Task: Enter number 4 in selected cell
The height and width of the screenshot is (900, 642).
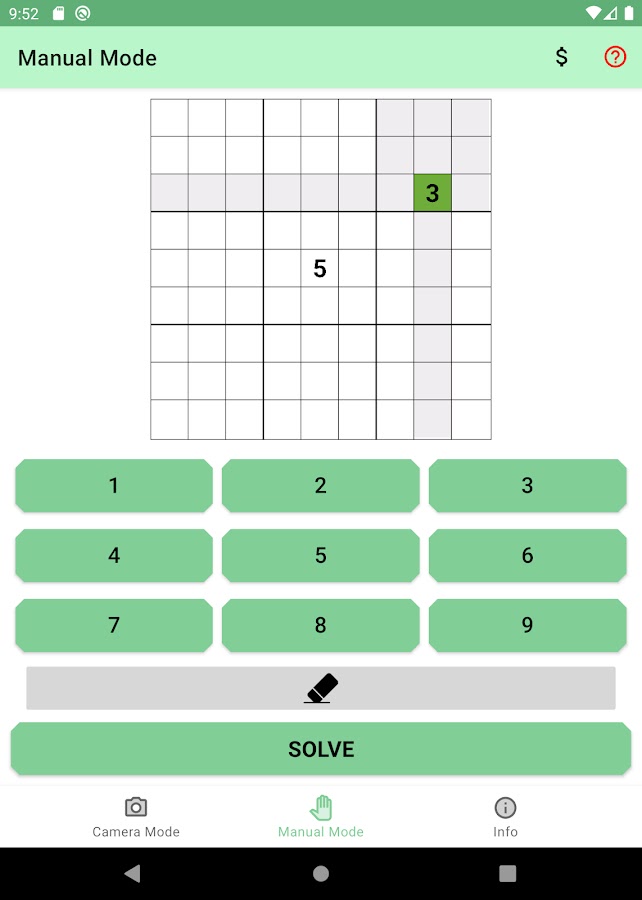Action: 114,556
